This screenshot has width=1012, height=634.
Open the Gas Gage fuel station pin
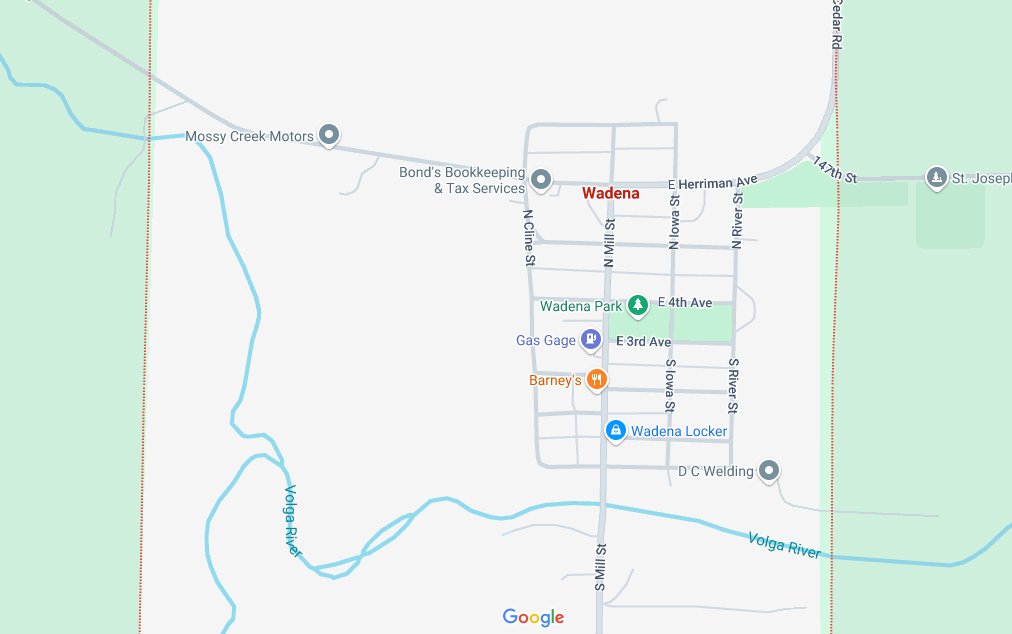pos(590,340)
